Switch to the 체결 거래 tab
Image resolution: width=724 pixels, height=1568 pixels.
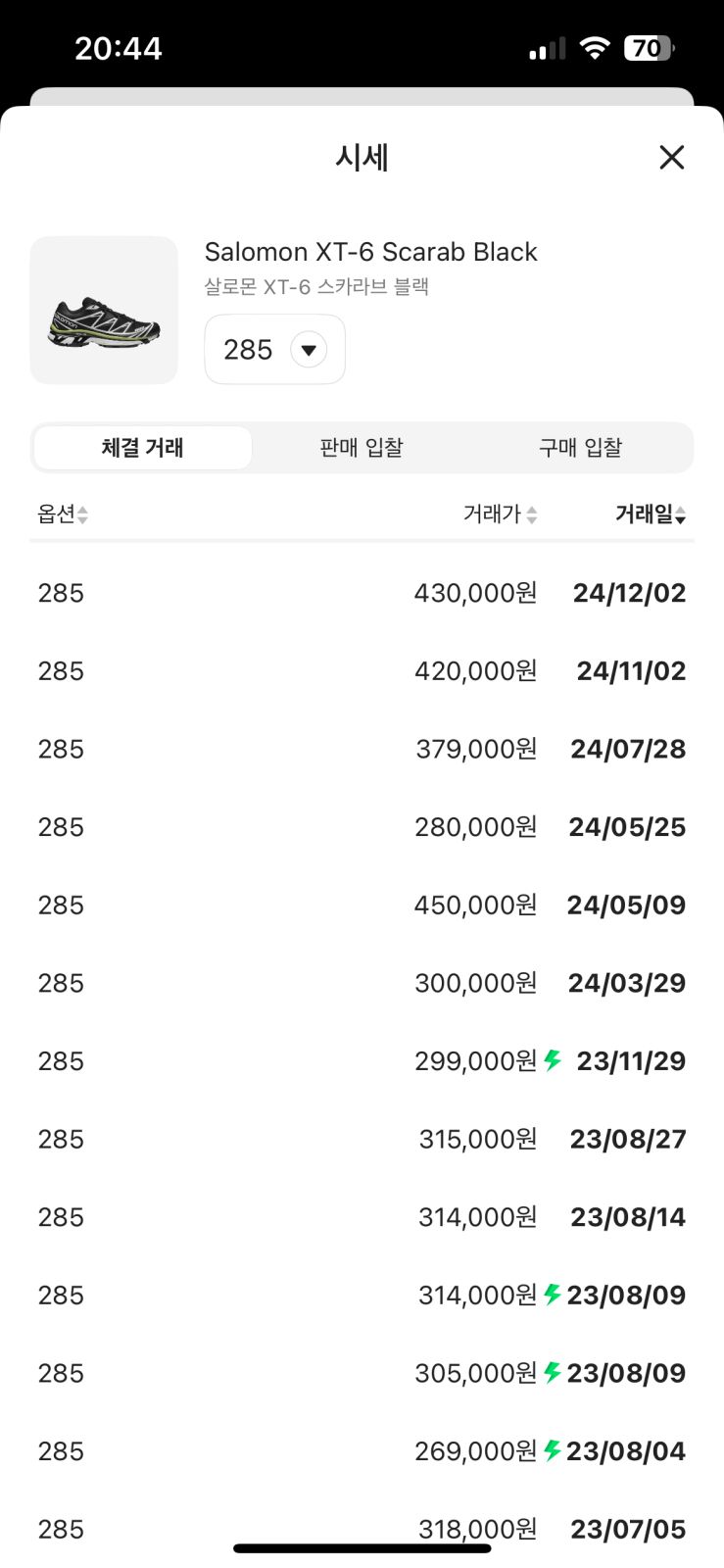pos(143,448)
